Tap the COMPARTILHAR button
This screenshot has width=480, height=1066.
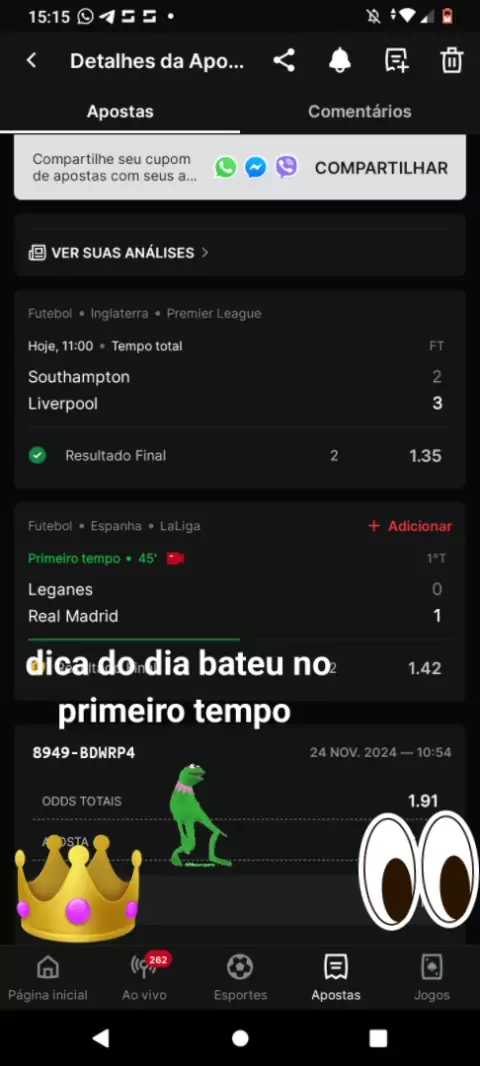[x=381, y=168]
